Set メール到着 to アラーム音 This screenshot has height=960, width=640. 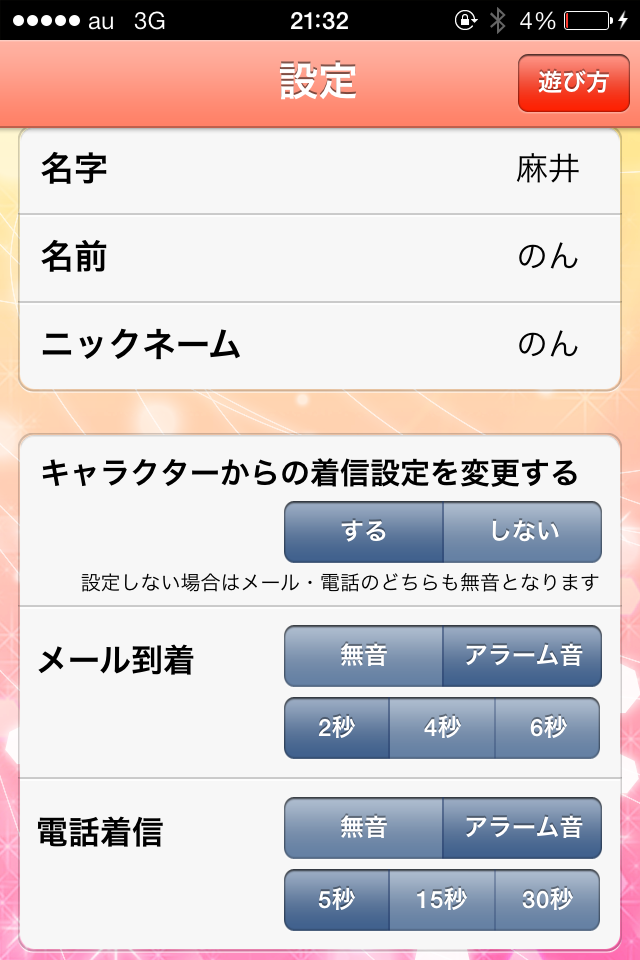(522, 656)
